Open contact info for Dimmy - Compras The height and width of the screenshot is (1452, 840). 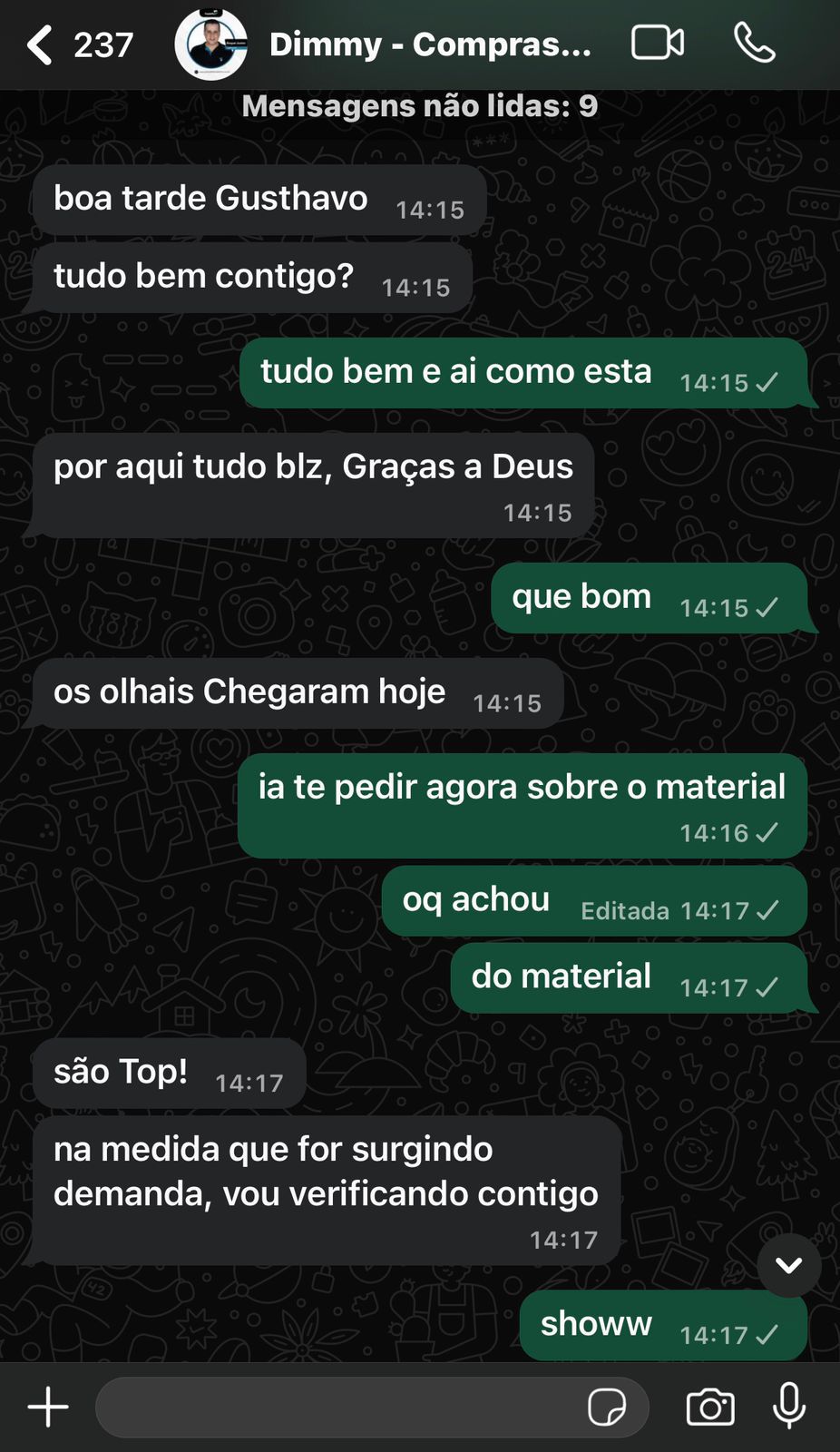[429, 44]
